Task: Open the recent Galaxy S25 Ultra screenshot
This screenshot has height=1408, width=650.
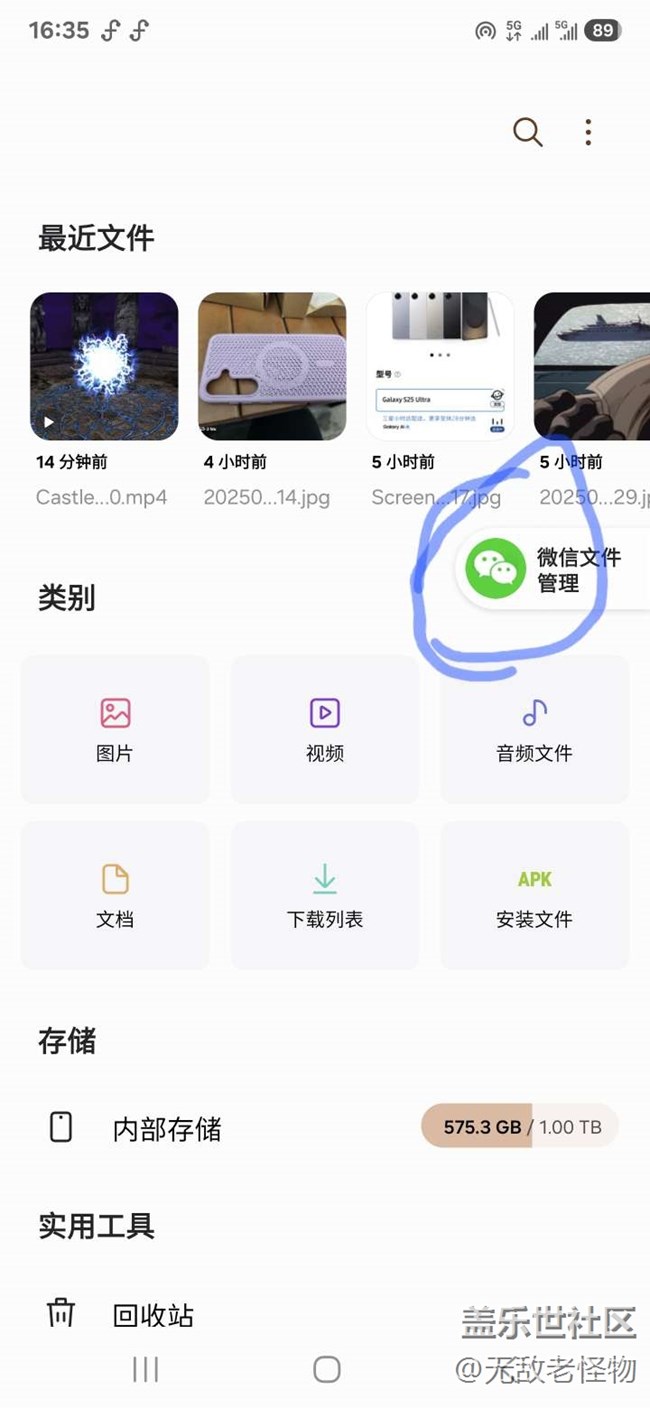Action: (x=440, y=367)
